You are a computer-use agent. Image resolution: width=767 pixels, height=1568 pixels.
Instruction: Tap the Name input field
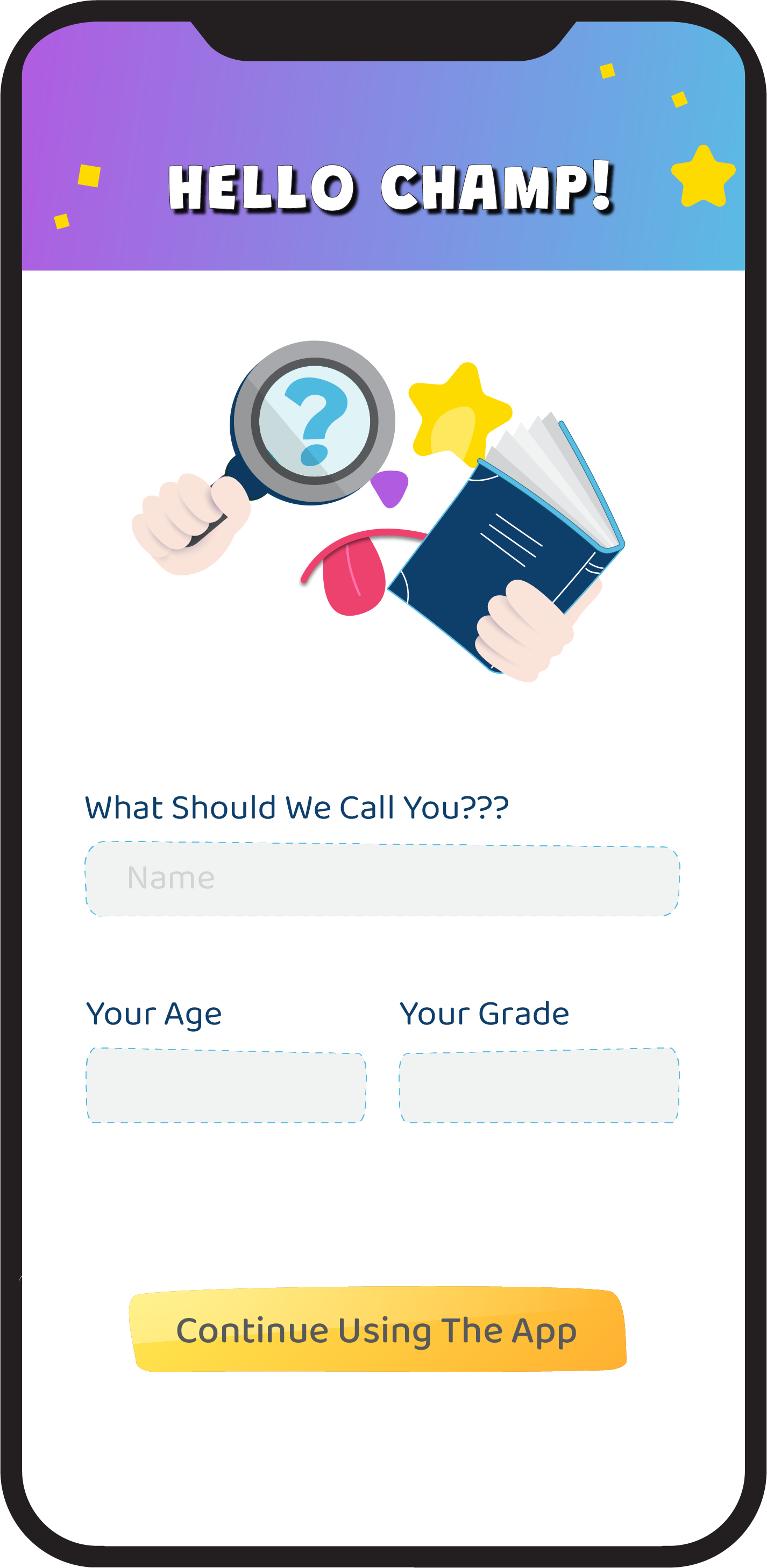point(382,878)
